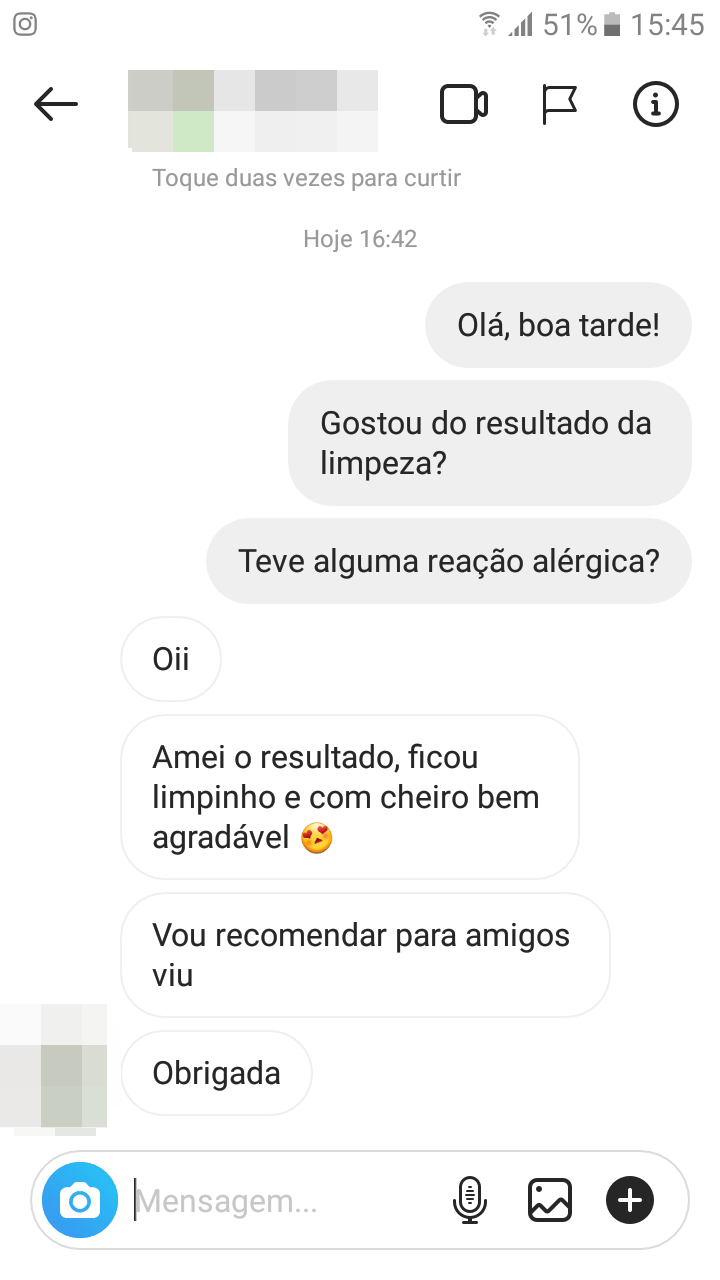Flag this conversation

click(559, 104)
